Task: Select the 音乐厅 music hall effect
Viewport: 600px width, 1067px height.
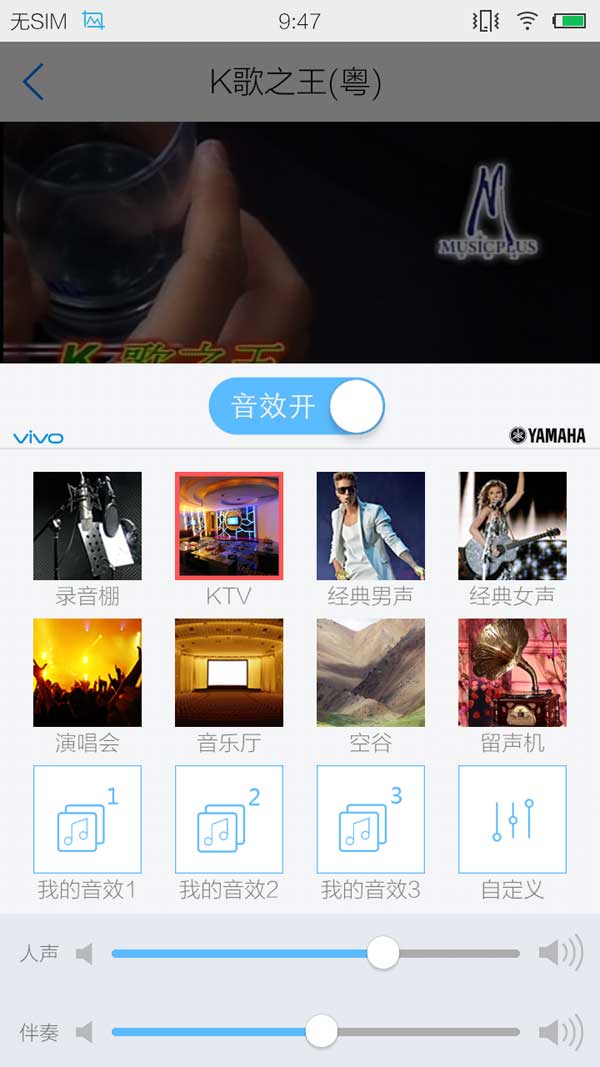Action: pyautogui.click(x=229, y=672)
